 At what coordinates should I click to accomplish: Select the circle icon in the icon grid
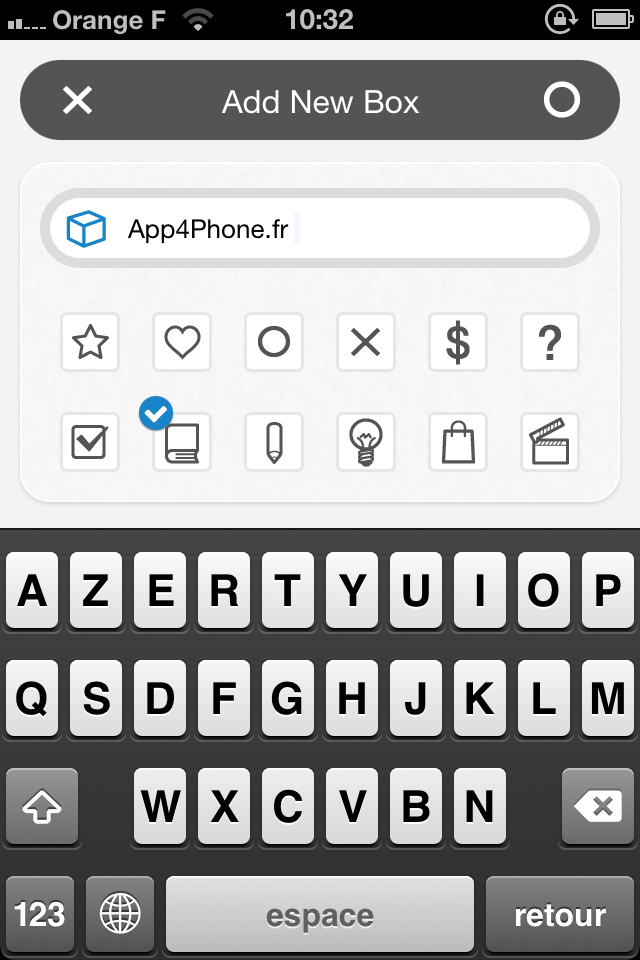[x=274, y=342]
